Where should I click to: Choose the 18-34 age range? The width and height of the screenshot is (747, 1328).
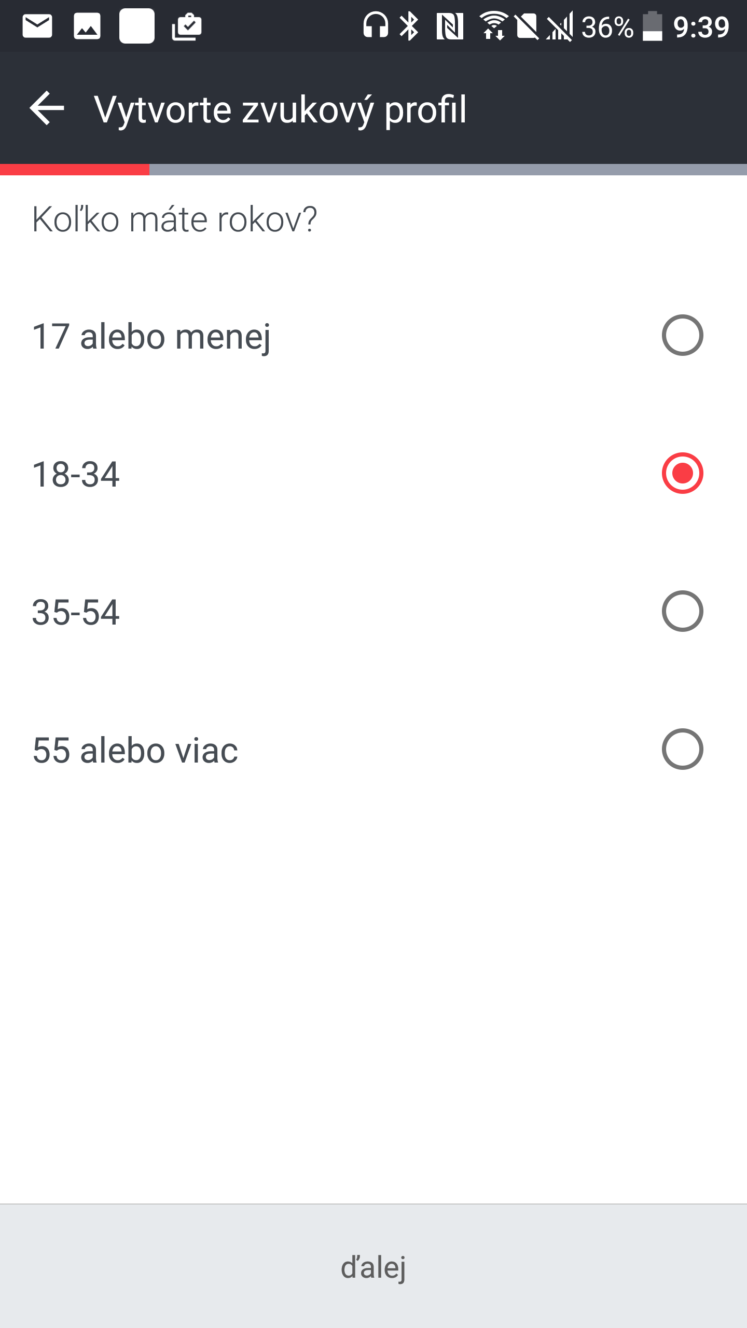[x=373, y=474]
